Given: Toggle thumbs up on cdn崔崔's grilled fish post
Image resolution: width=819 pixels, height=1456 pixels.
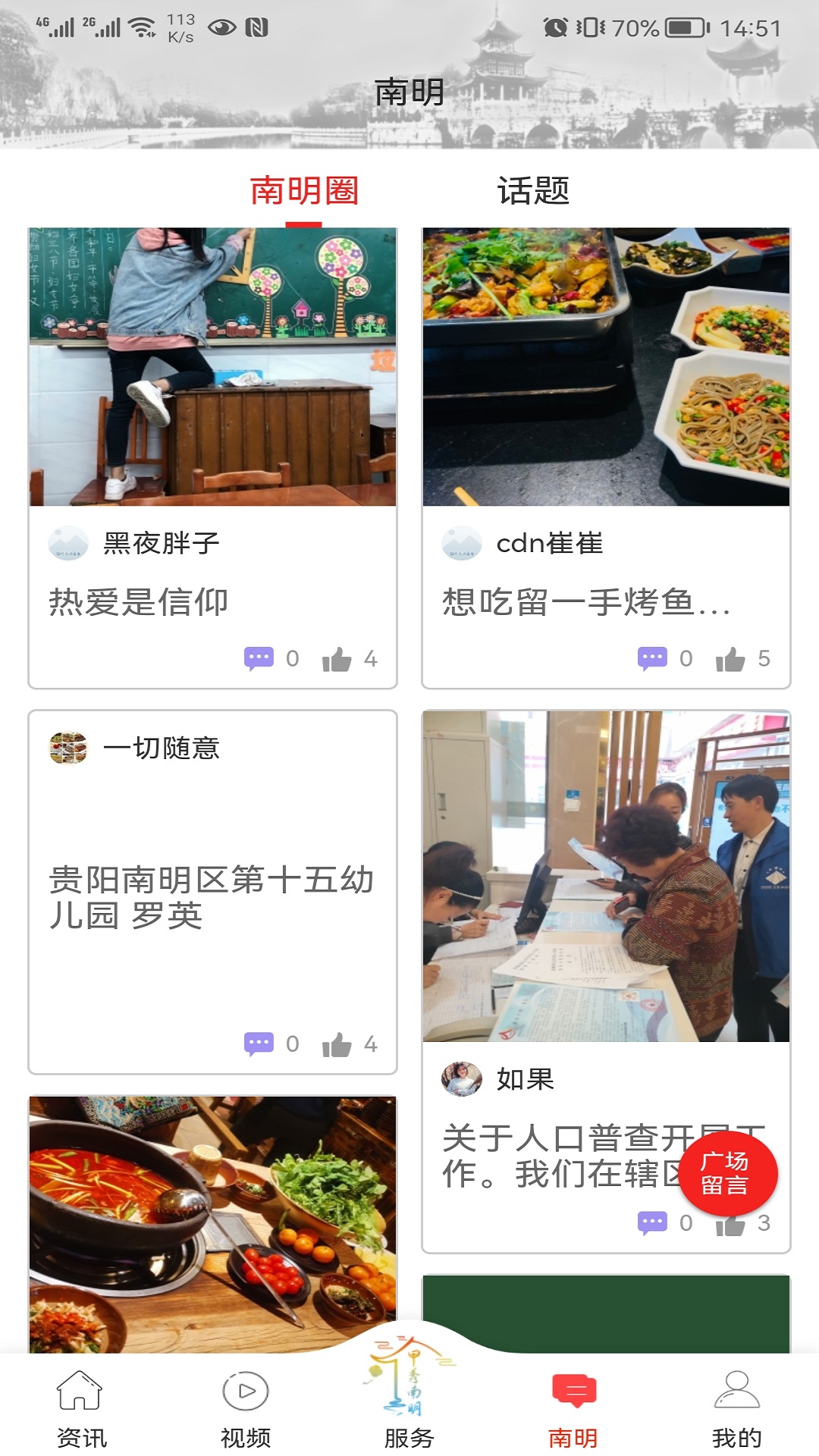Looking at the screenshot, I should [x=733, y=658].
